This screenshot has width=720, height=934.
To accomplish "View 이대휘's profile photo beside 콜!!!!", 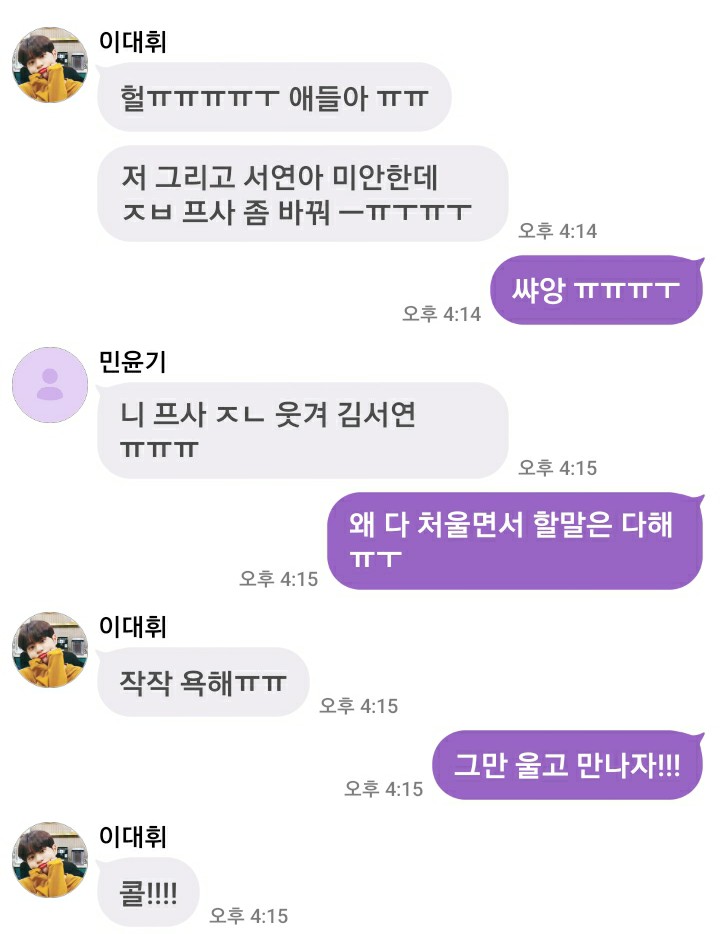I will [50, 860].
